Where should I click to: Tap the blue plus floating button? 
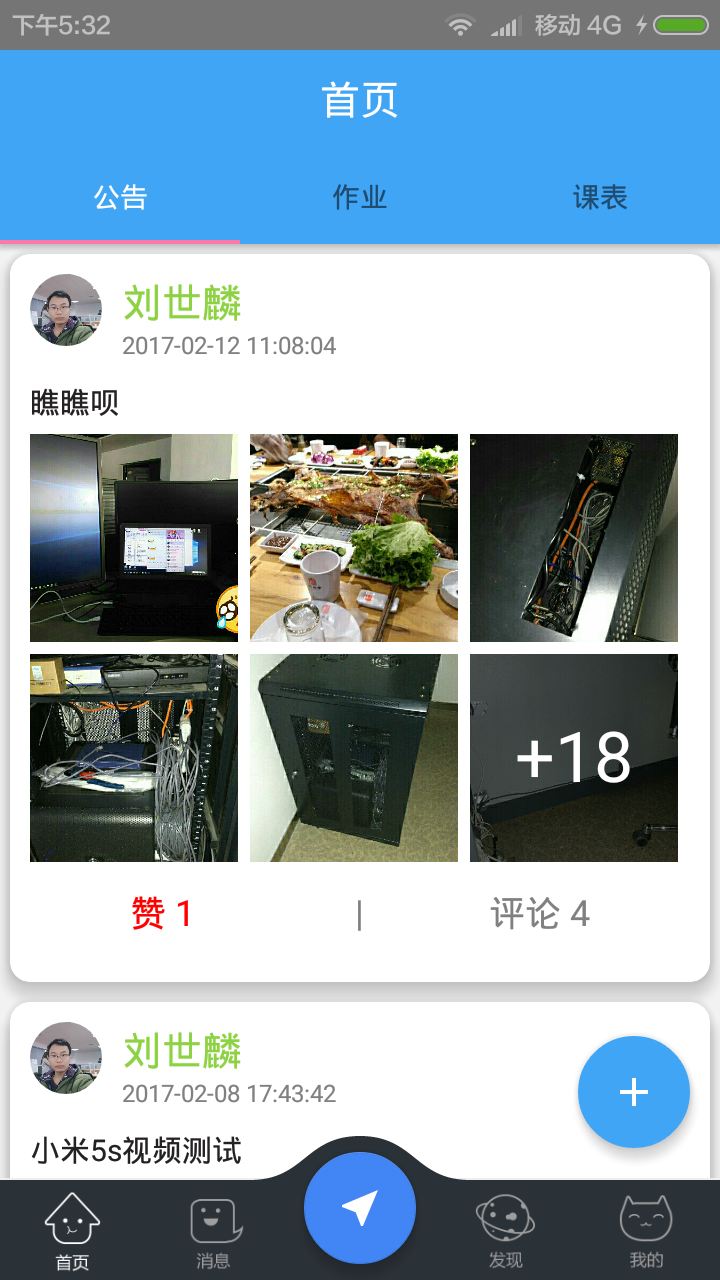coord(634,1092)
